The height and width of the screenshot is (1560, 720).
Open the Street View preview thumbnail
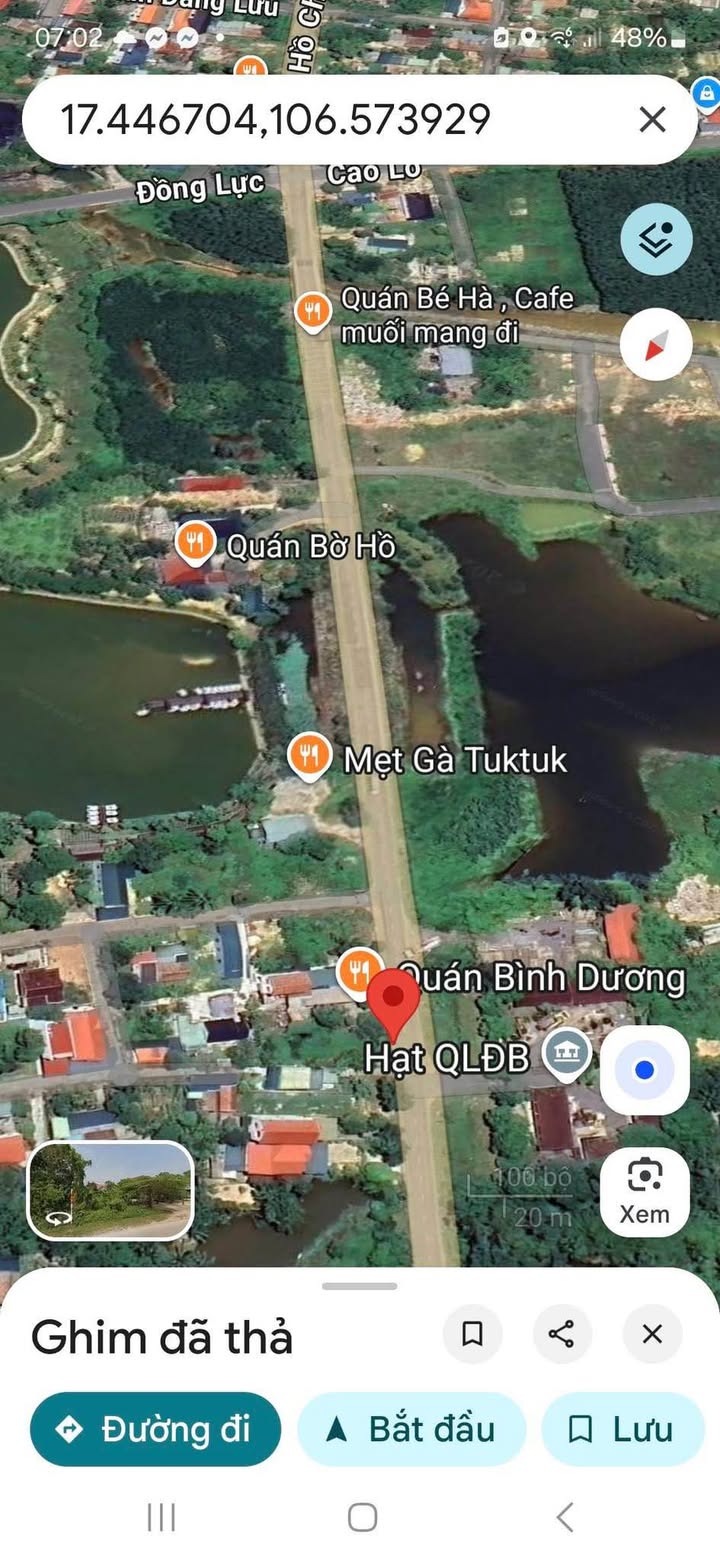point(110,1190)
